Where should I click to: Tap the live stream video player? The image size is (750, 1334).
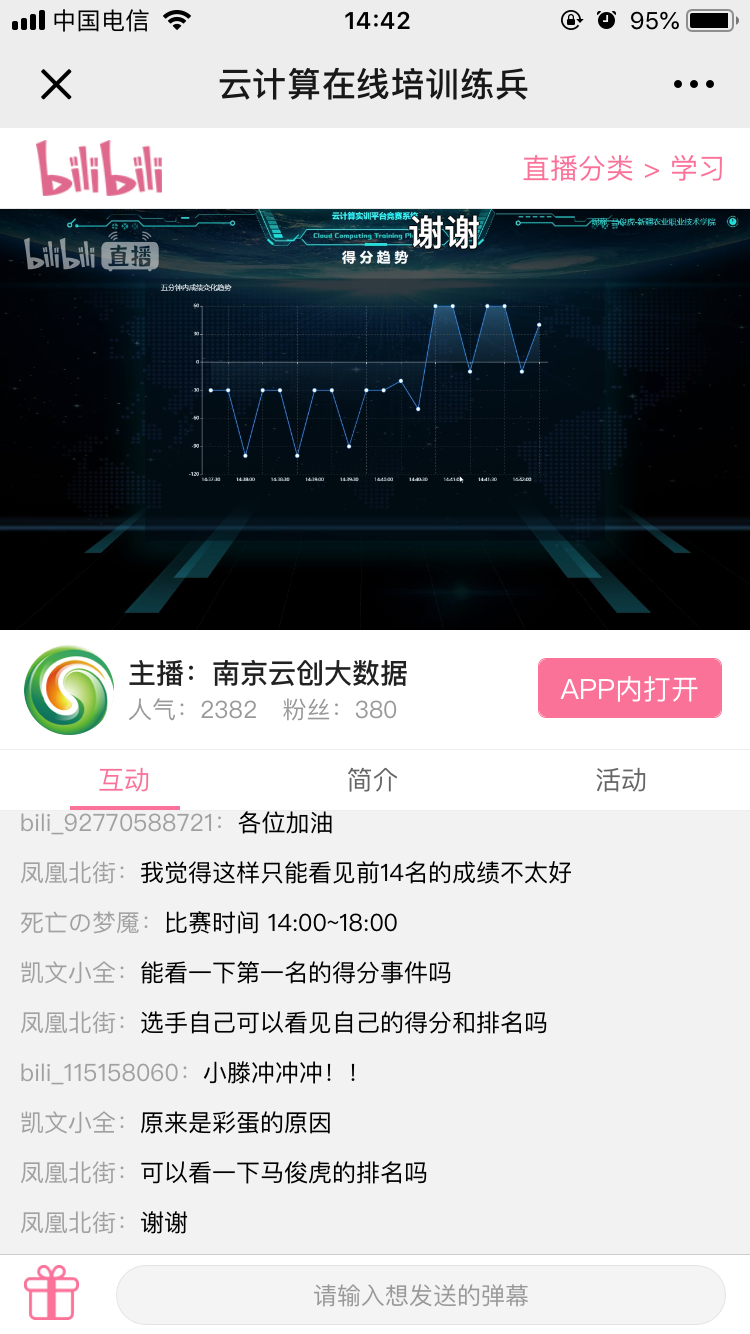click(x=375, y=418)
